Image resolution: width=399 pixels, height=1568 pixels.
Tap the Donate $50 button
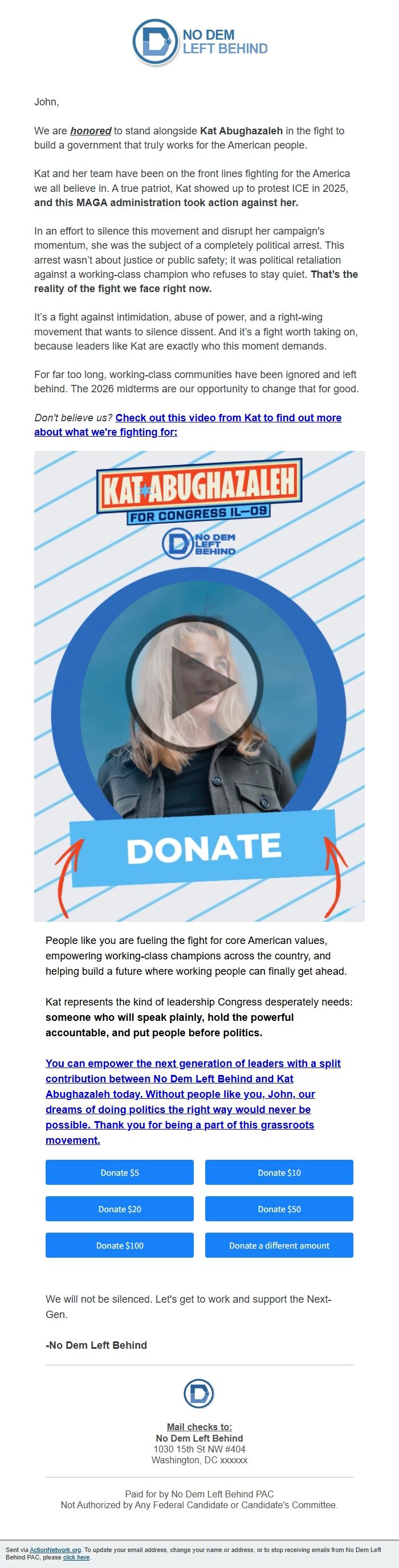(279, 1209)
